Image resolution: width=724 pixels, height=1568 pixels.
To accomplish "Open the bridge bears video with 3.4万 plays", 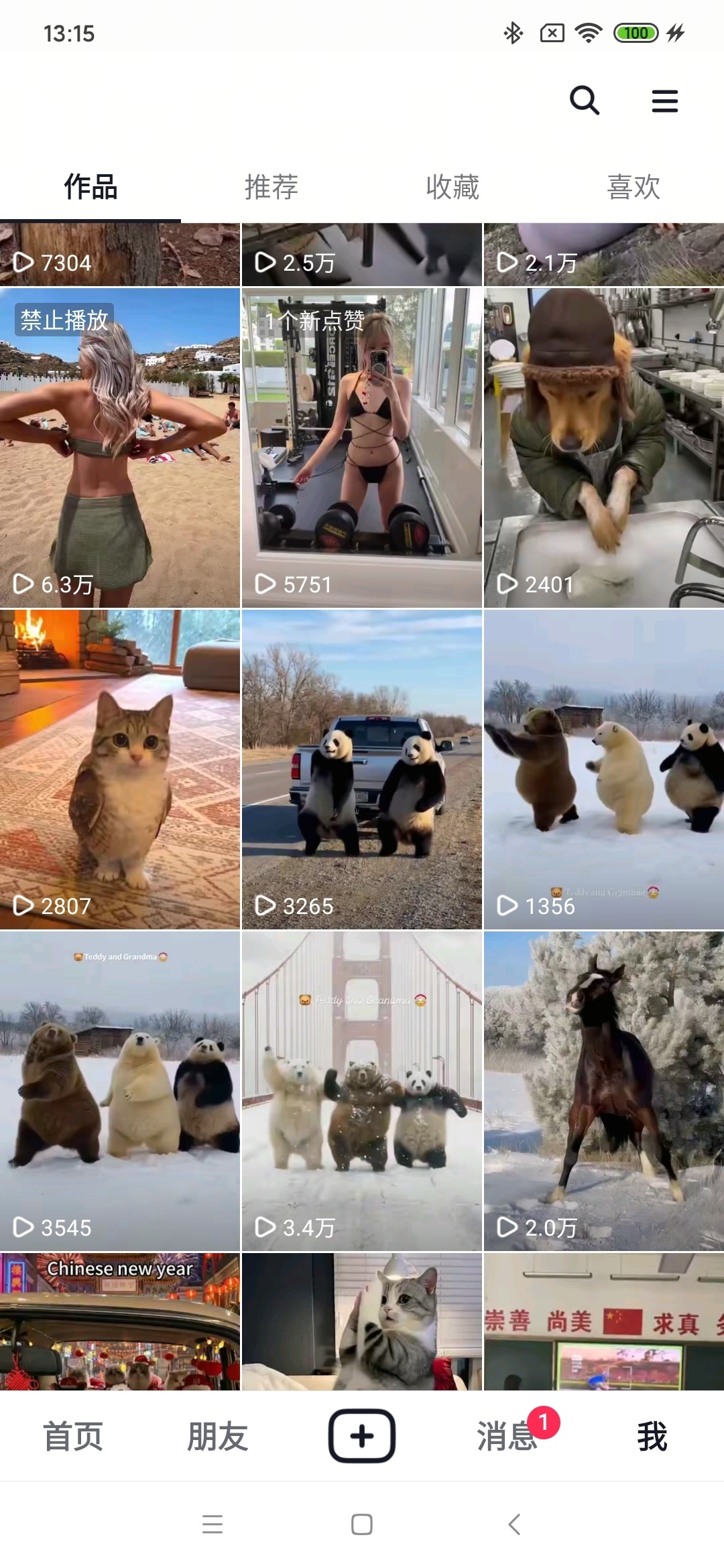I will 362,1091.
